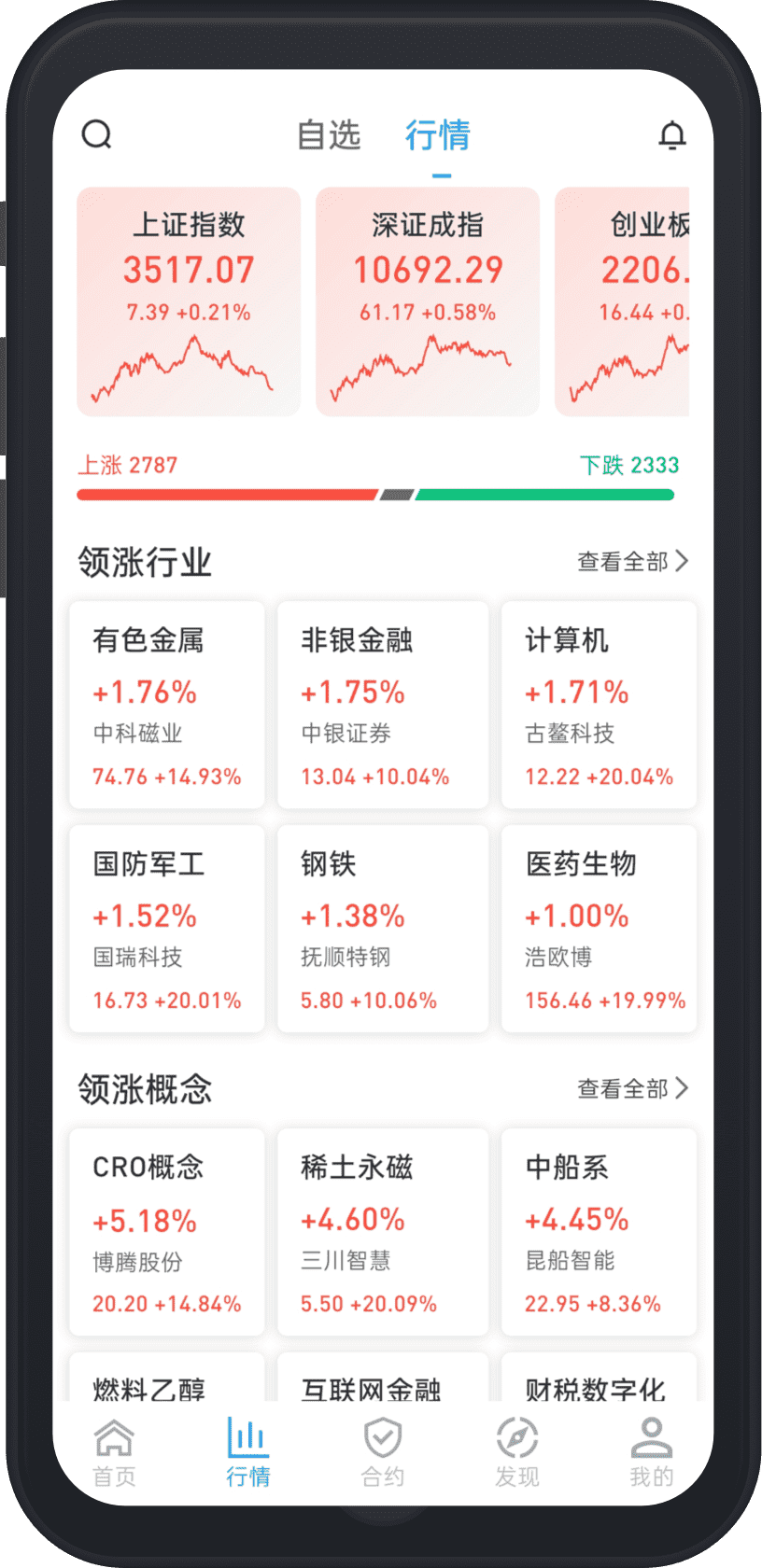762x1568 pixels.
Task: Open the 非银金融 industry card
Action: [383, 705]
